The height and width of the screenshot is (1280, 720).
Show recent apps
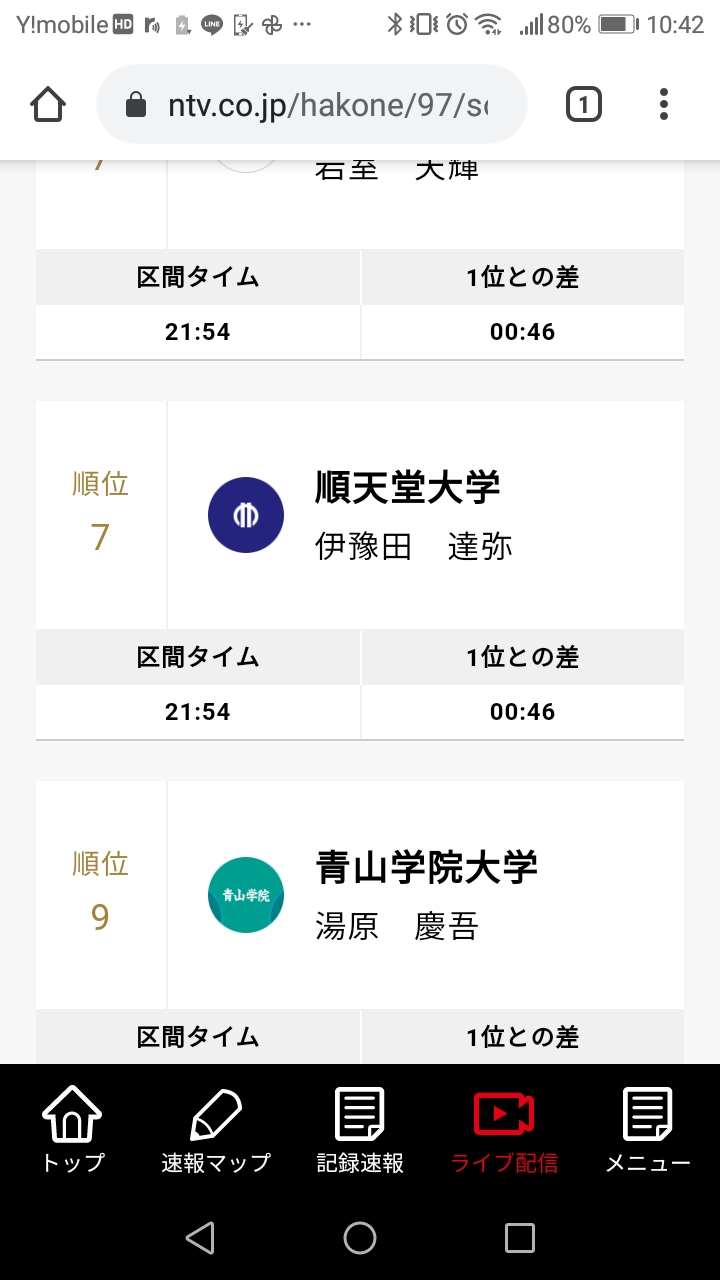click(520, 1239)
